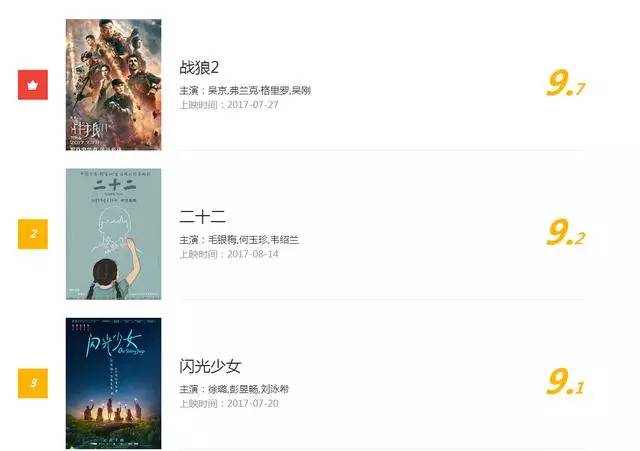This screenshot has width=640, height=451.
Task: Open the 闪光少女 movie poster
Action: (x=112, y=383)
